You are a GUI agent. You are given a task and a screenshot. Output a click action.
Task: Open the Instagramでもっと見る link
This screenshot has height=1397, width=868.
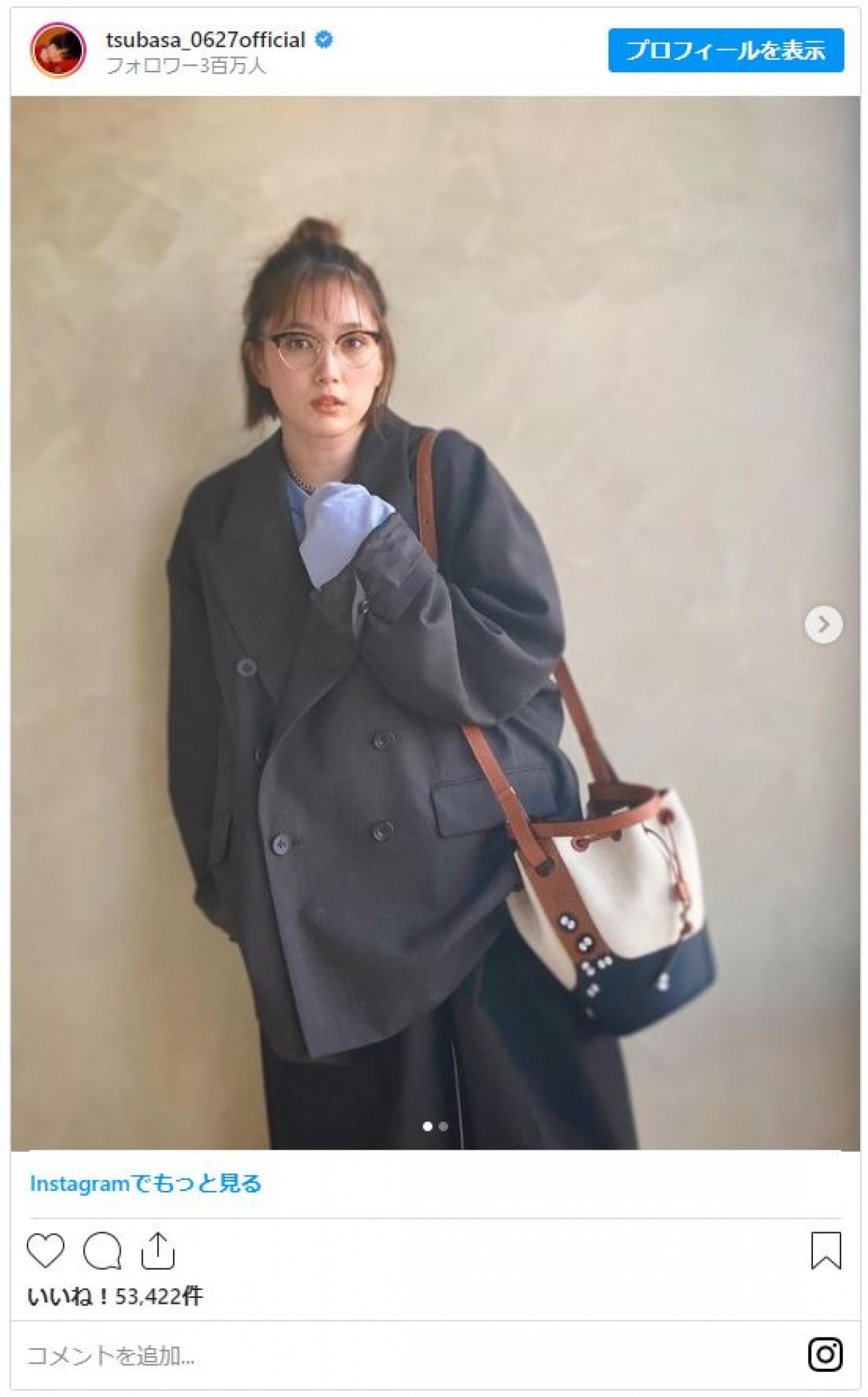pyautogui.click(x=145, y=1184)
